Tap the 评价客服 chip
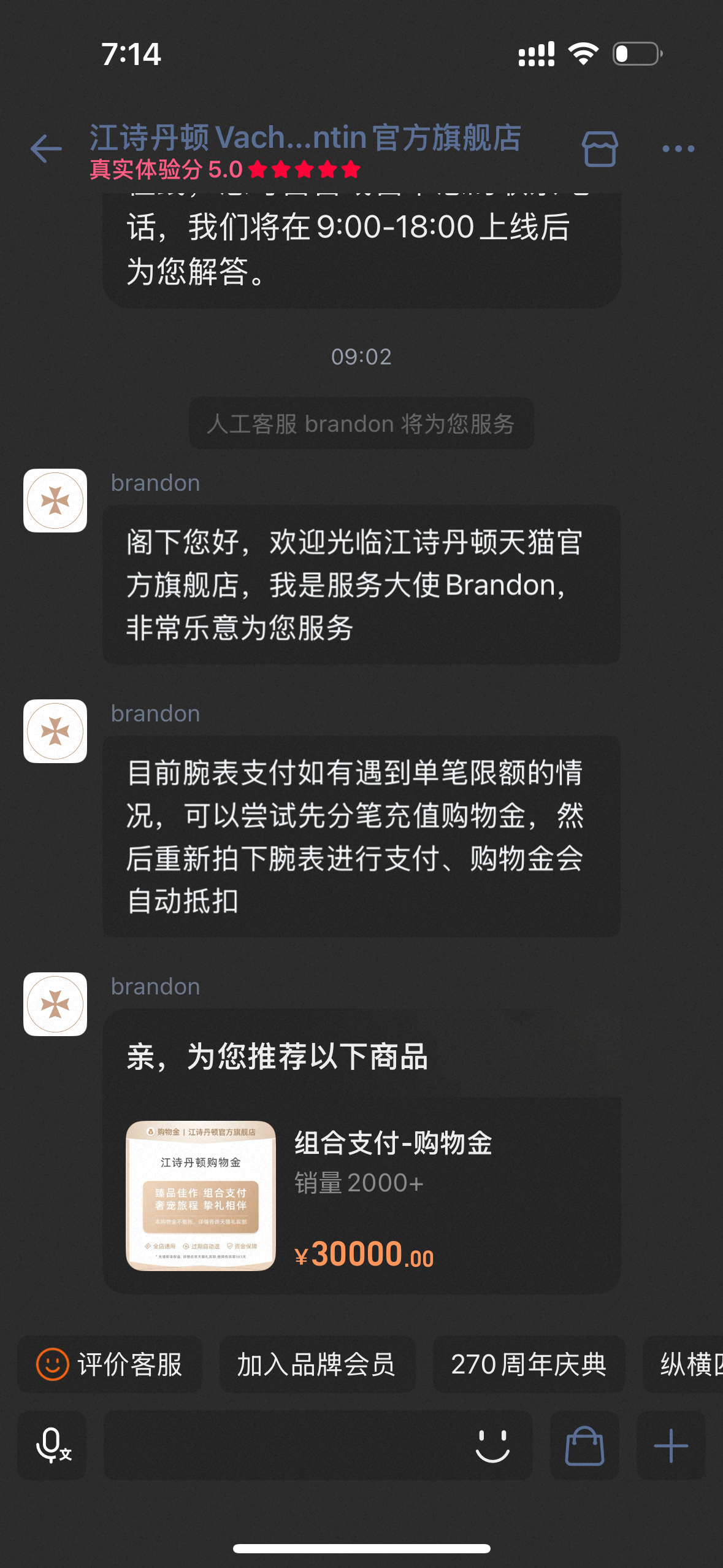 click(x=110, y=1365)
